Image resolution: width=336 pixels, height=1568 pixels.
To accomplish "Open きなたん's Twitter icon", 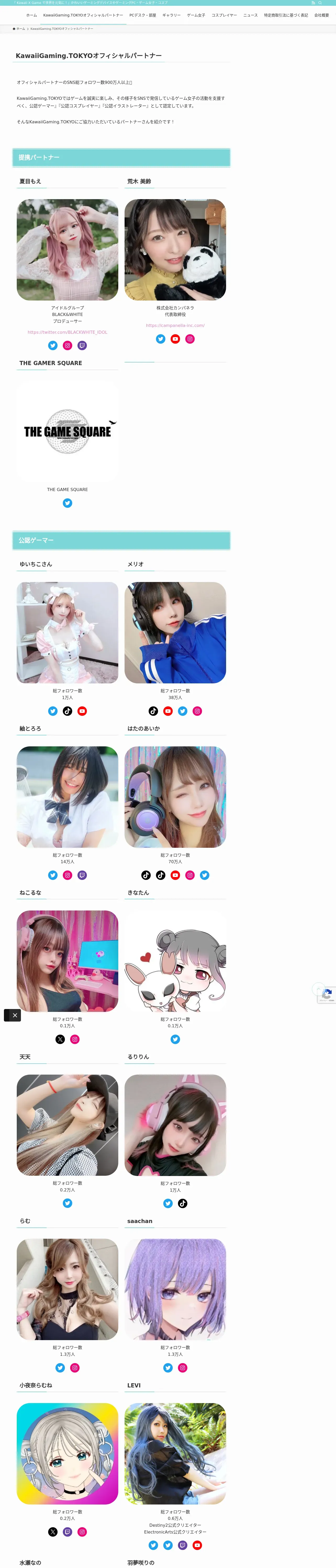I will click(176, 1039).
